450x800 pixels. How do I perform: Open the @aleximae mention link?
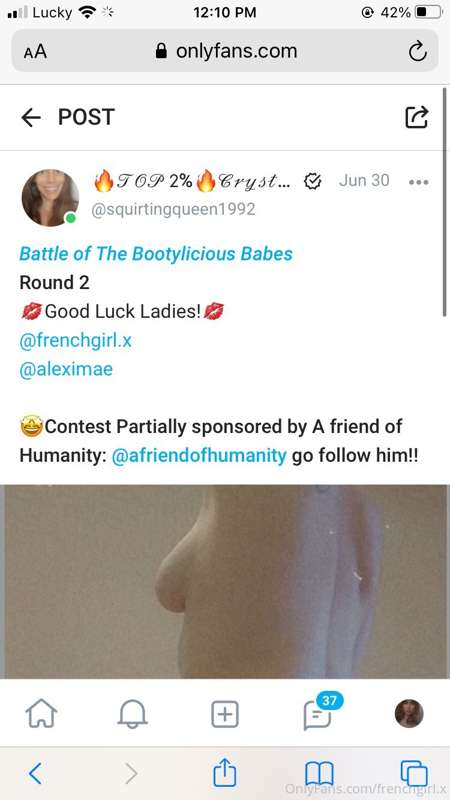click(x=66, y=369)
